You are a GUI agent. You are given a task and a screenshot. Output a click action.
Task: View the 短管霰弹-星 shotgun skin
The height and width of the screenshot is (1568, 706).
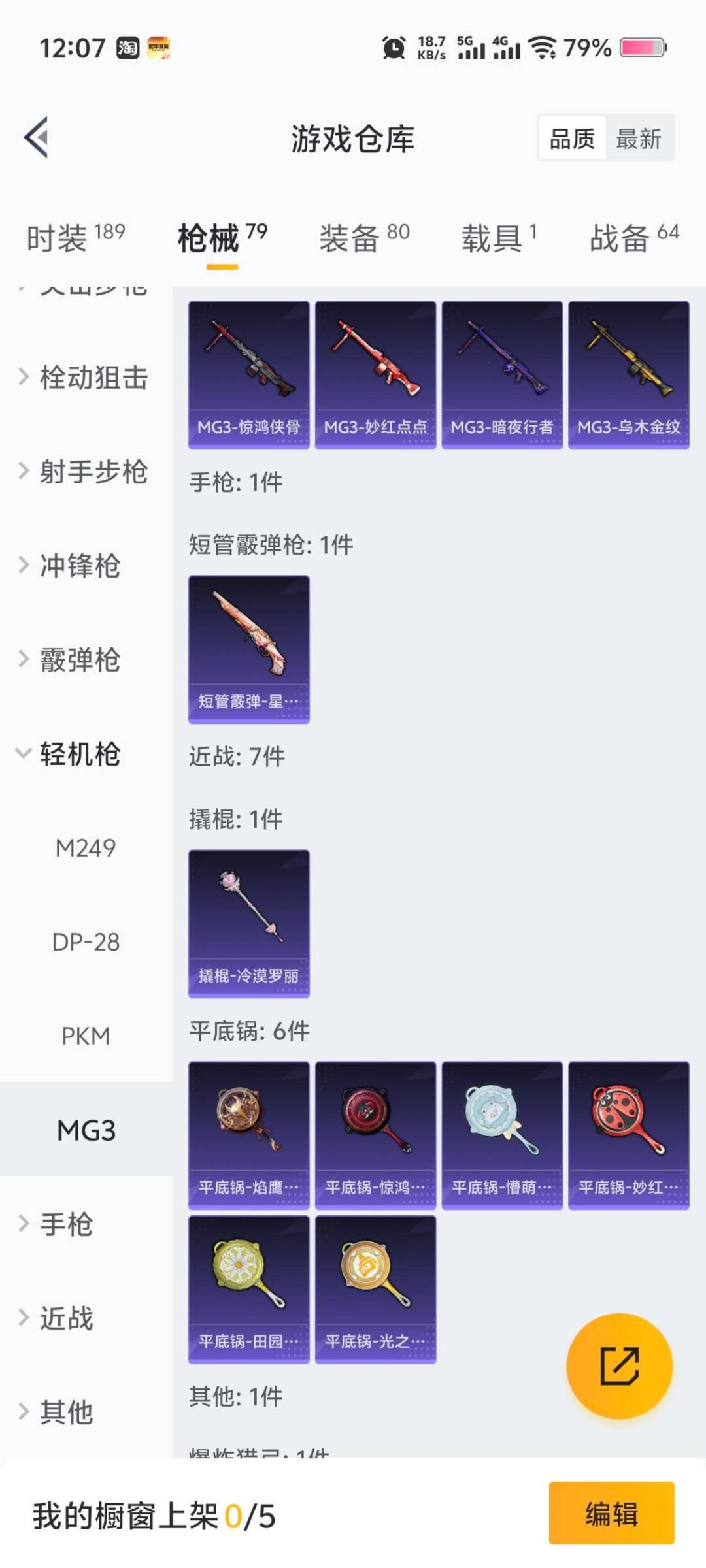248,647
